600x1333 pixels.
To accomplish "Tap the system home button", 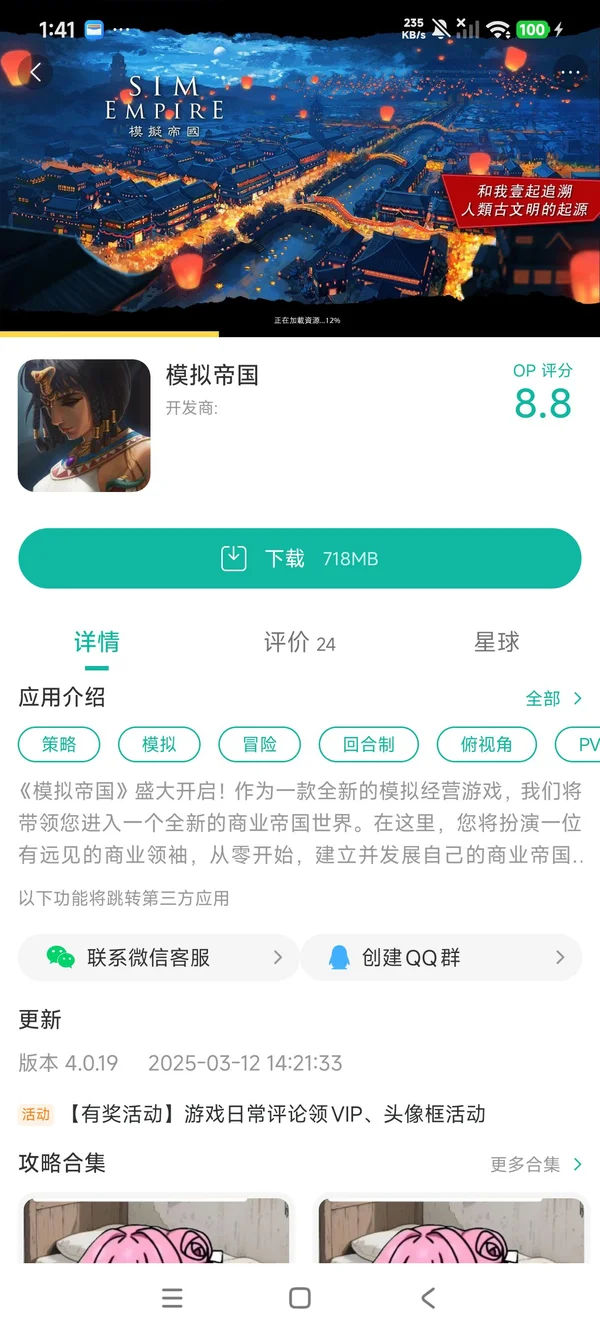I will [x=299, y=1298].
